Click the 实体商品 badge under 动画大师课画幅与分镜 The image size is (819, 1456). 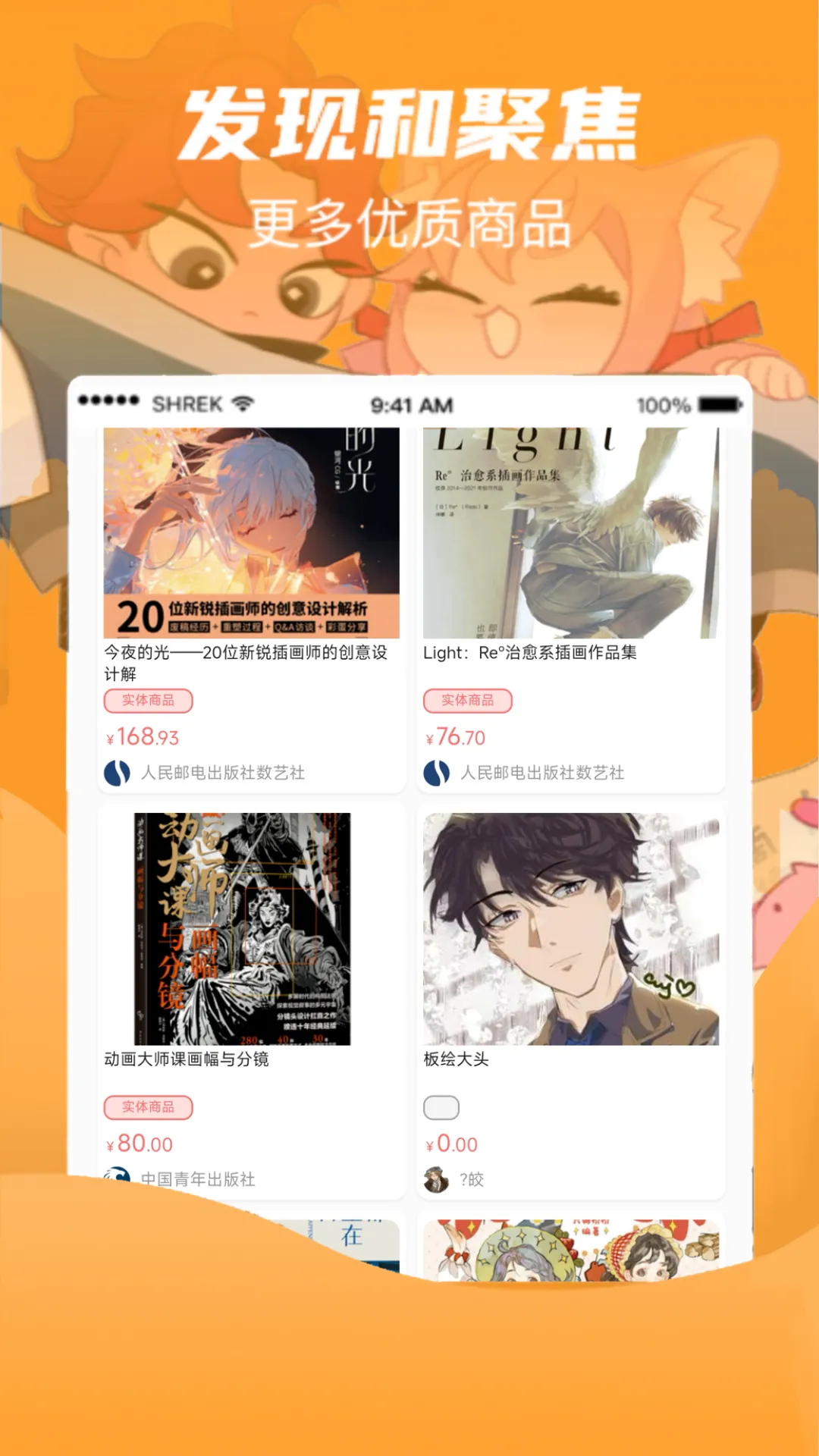[x=149, y=1106]
